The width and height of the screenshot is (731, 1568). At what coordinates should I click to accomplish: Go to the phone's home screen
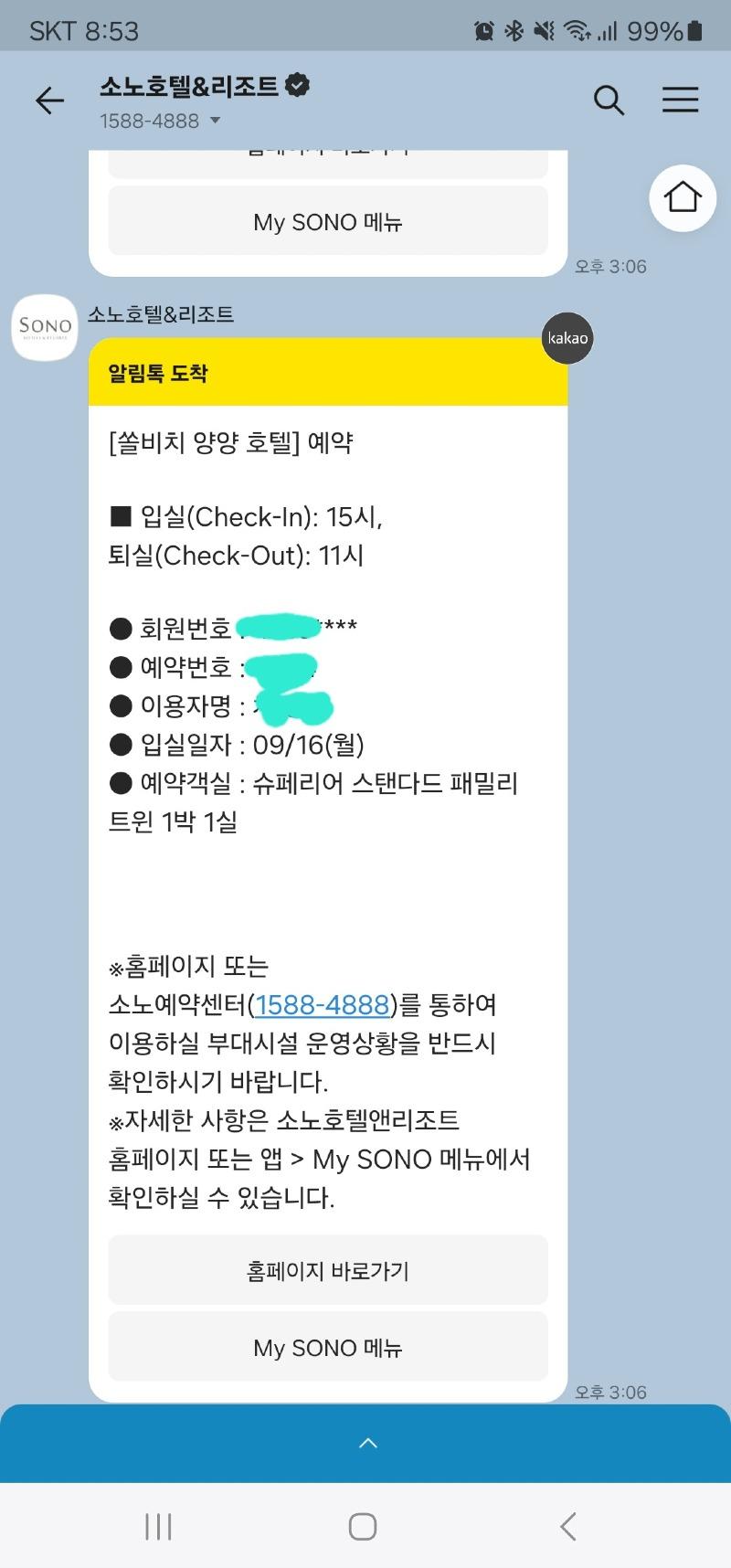click(363, 1526)
